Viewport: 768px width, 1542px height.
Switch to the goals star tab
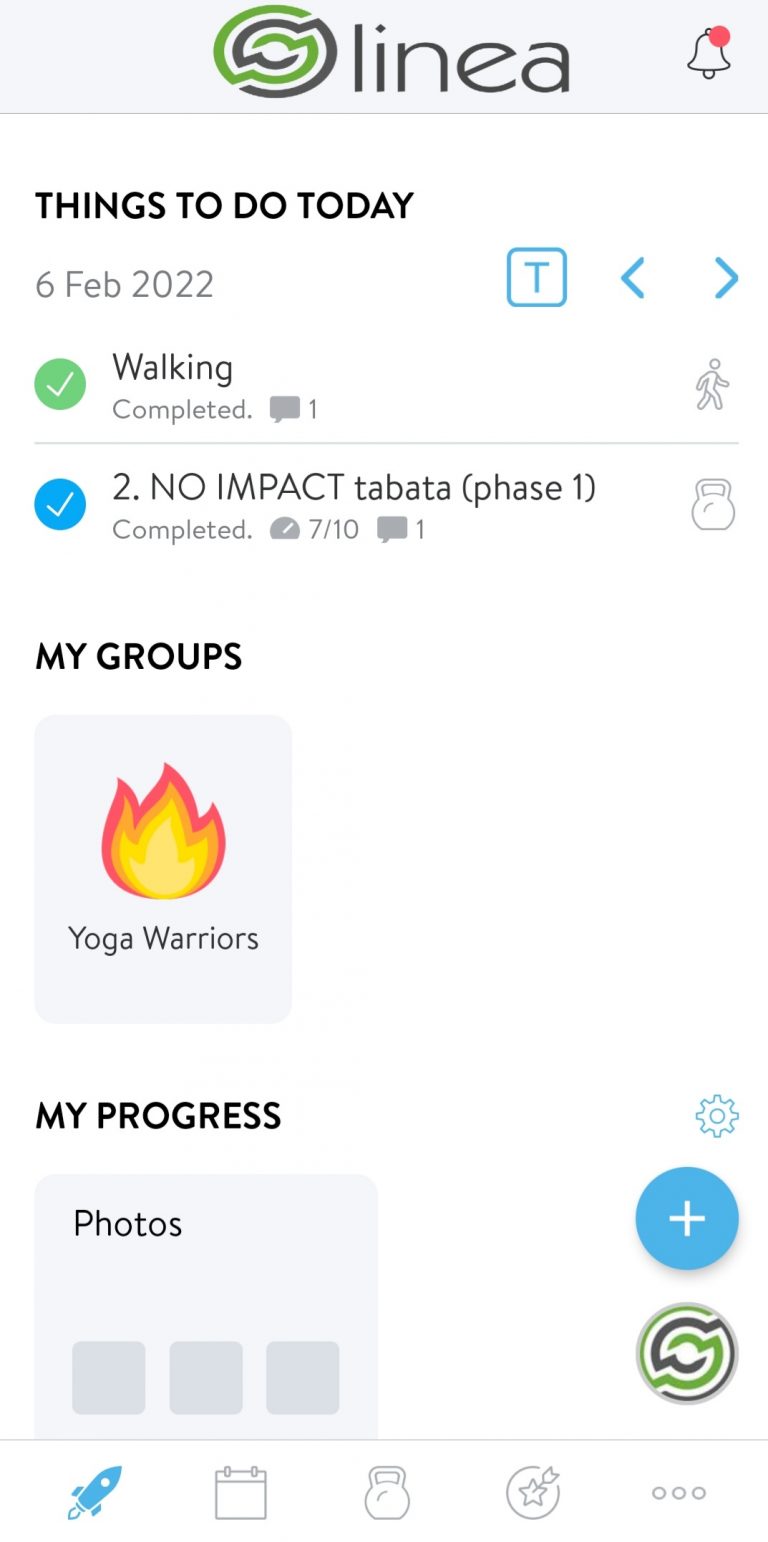[x=533, y=1492]
